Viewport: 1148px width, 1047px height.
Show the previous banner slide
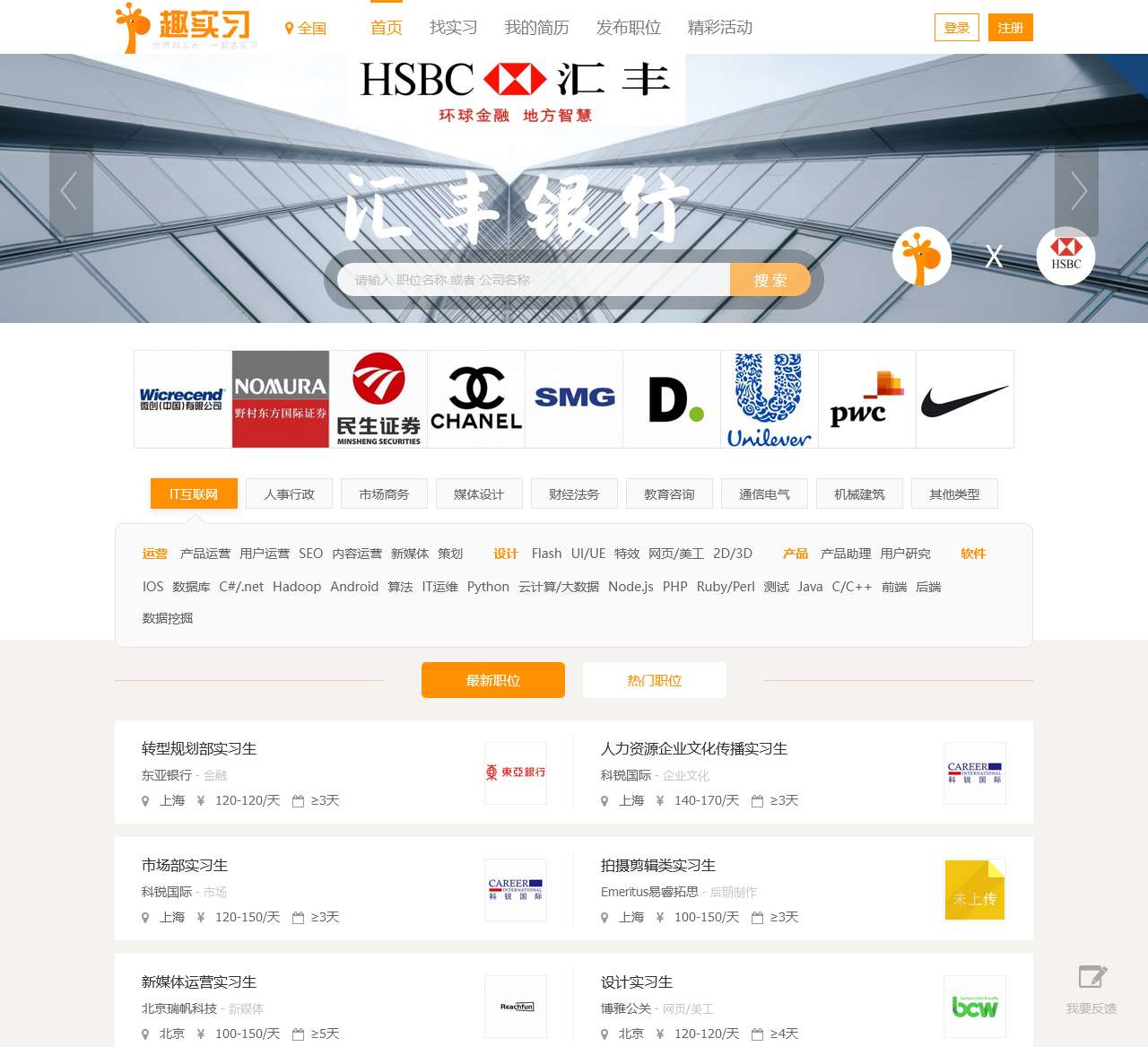coord(70,190)
